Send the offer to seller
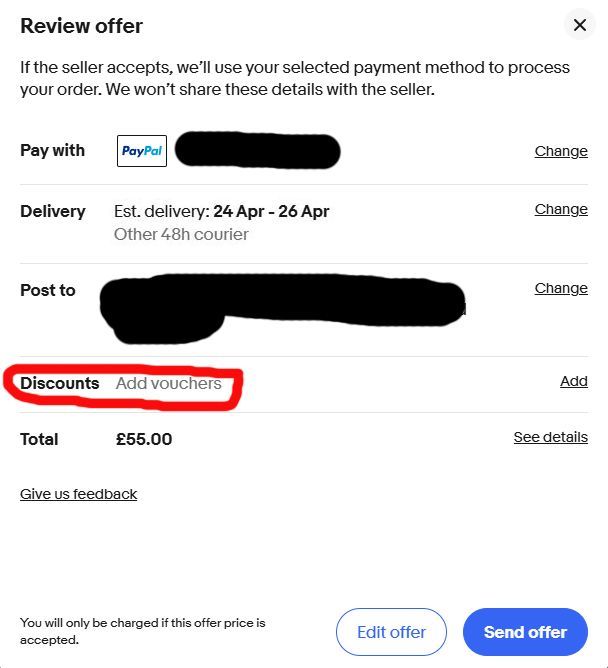The height and width of the screenshot is (668, 608). pyautogui.click(x=525, y=632)
